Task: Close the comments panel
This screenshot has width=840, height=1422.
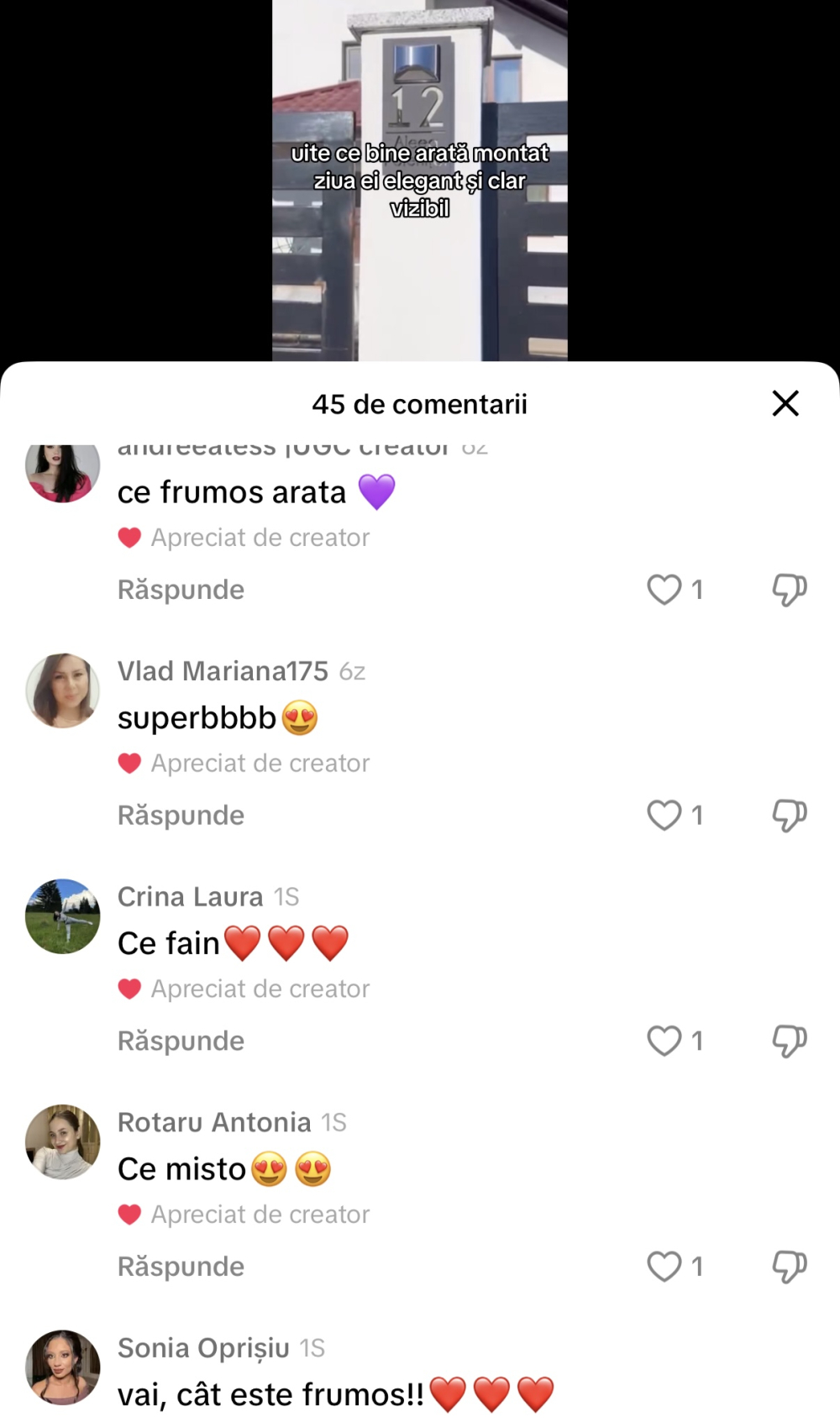Action: (785, 403)
